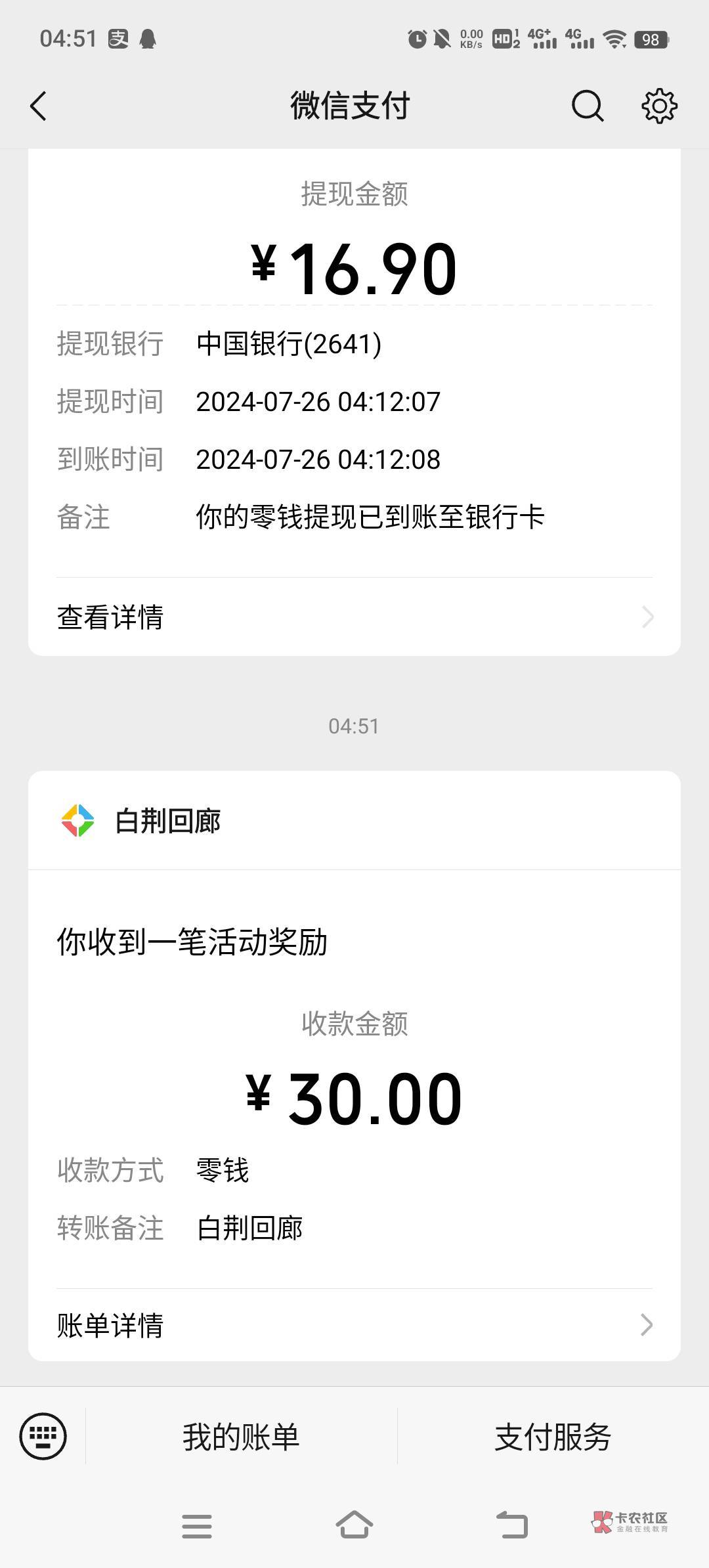View 查看详情 for the withdrawal
Viewport: 709px width, 1568px height.
(354, 617)
